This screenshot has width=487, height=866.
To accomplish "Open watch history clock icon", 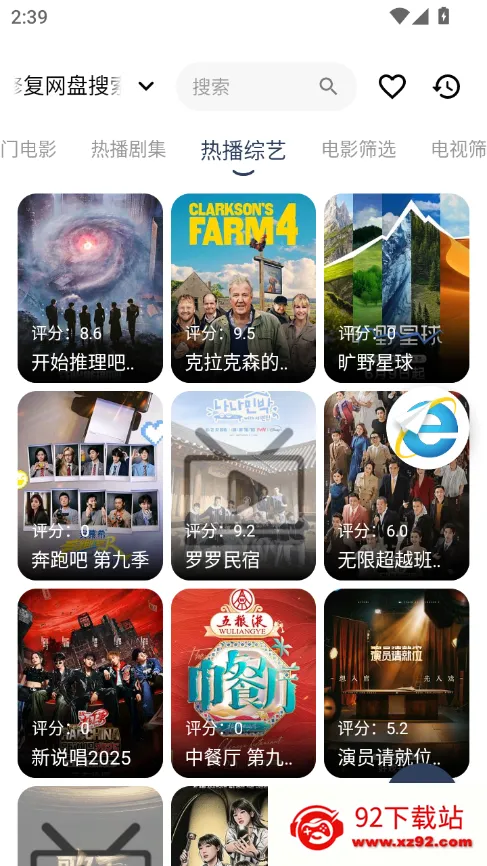I will (446, 86).
